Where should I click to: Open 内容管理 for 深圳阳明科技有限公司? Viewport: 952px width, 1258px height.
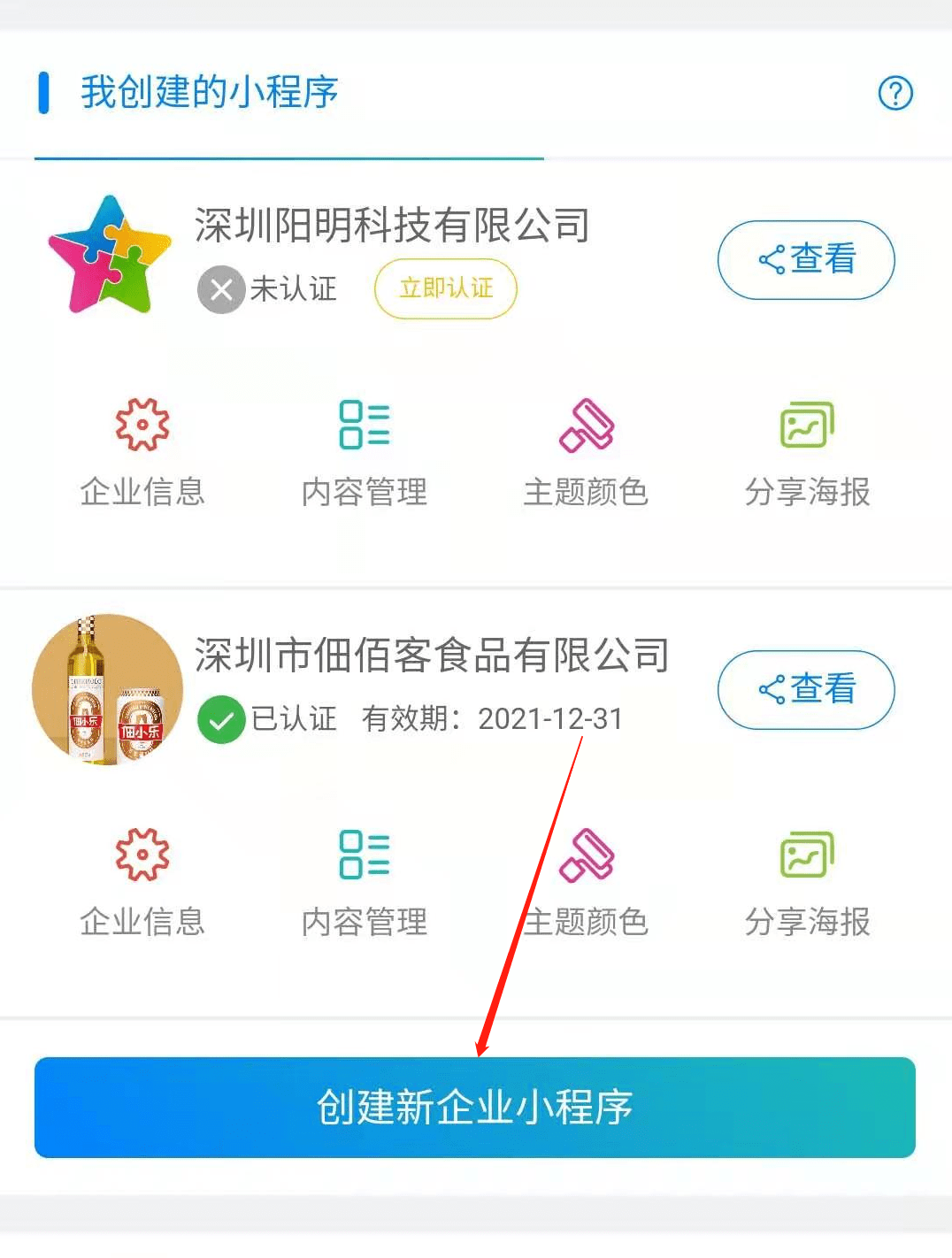[x=365, y=451]
